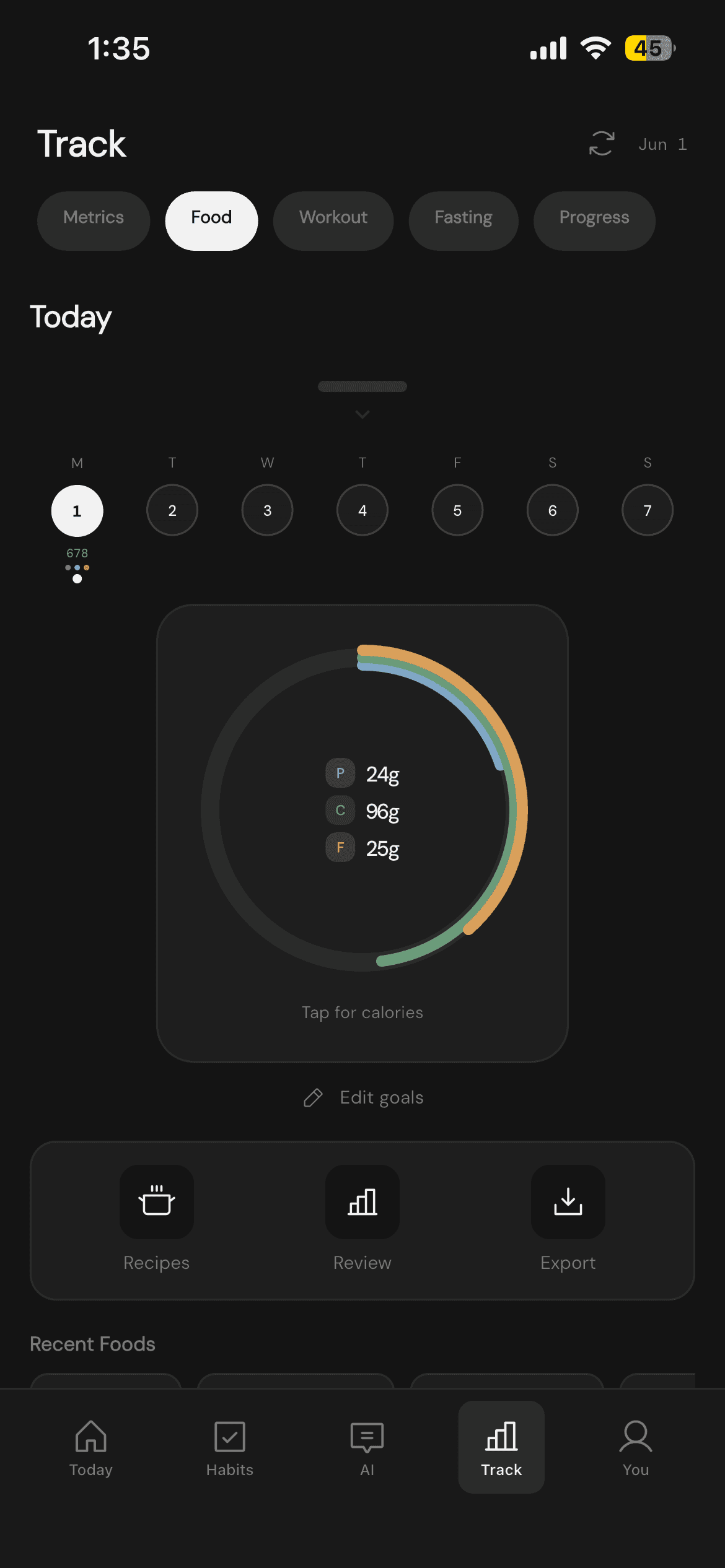Open the AI chat tab
The image size is (725, 1568).
[367, 1448]
